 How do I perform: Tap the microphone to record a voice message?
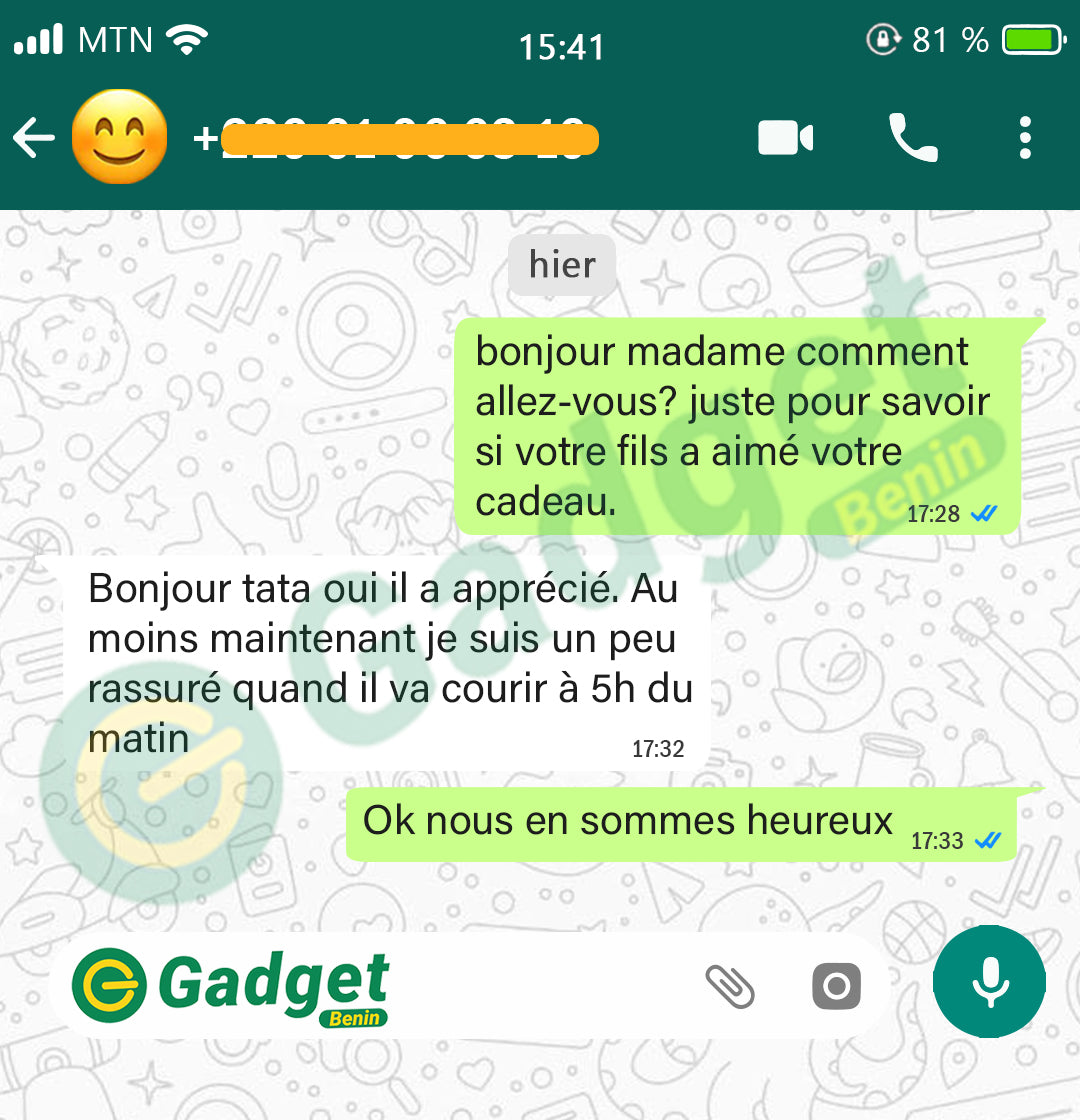tap(989, 982)
